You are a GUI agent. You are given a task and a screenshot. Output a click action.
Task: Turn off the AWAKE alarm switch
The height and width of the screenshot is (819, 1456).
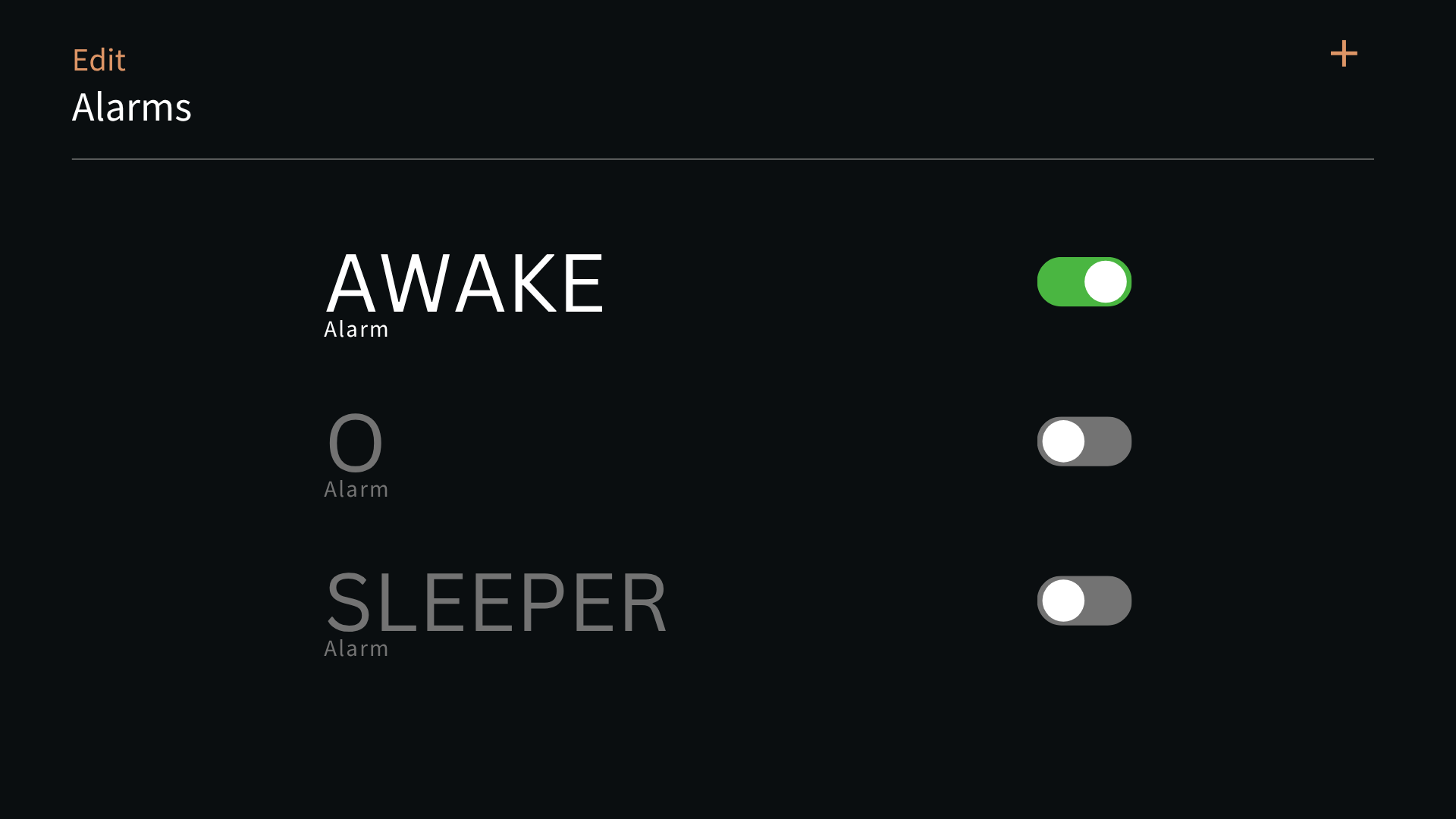pyautogui.click(x=1084, y=282)
